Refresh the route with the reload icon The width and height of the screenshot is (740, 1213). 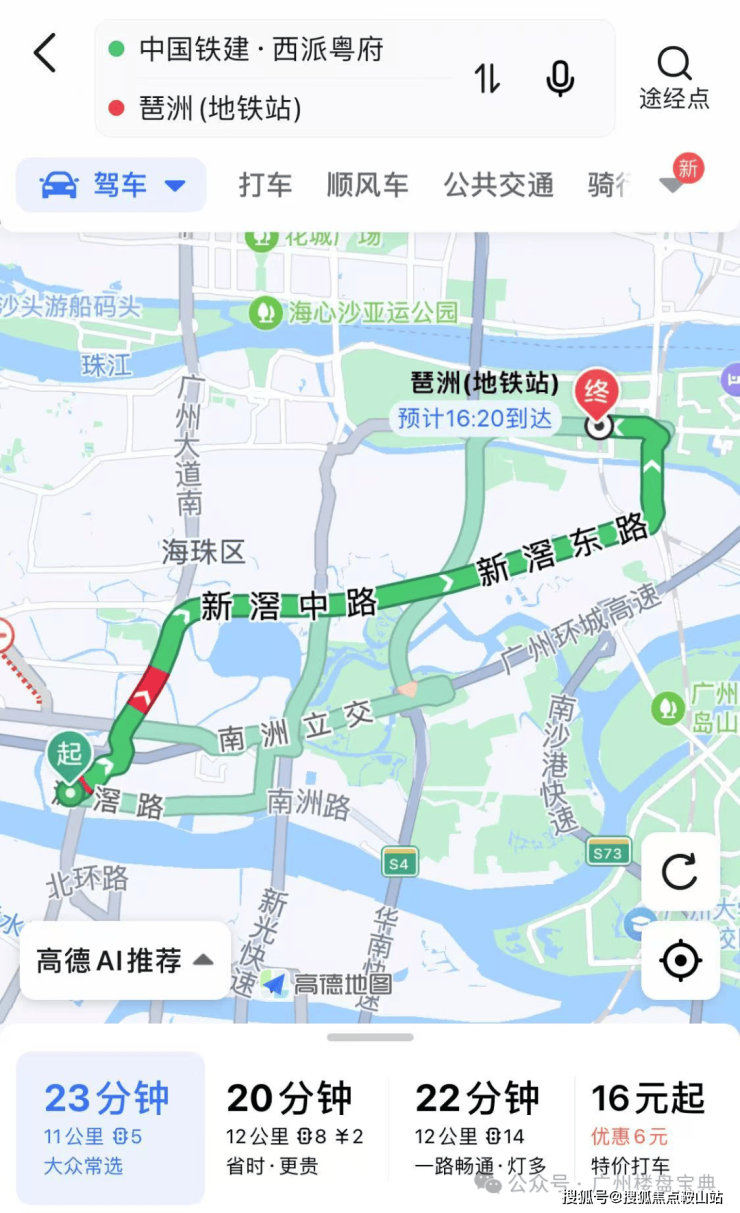pos(680,872)
